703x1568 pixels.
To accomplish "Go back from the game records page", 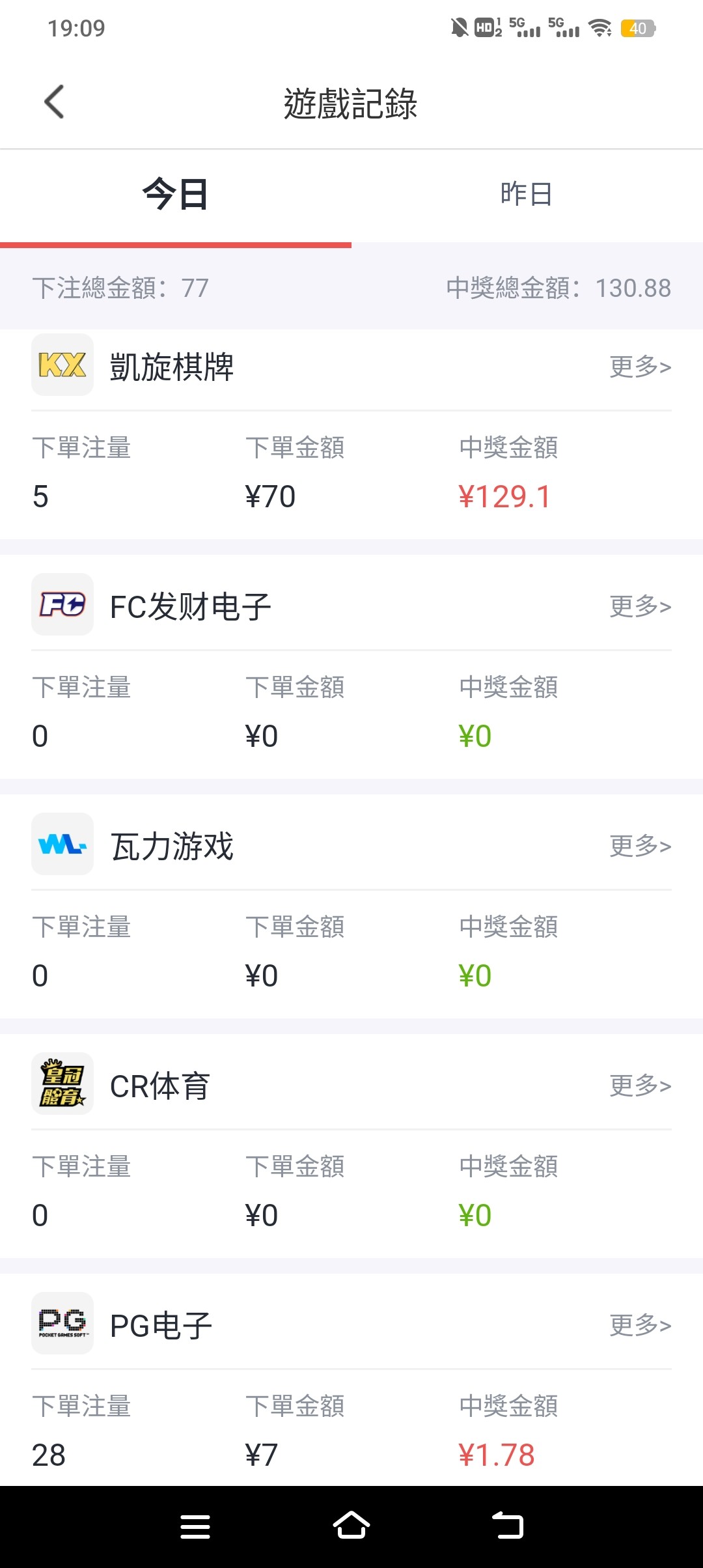I will pyautogui.click(x=54, y=102).
